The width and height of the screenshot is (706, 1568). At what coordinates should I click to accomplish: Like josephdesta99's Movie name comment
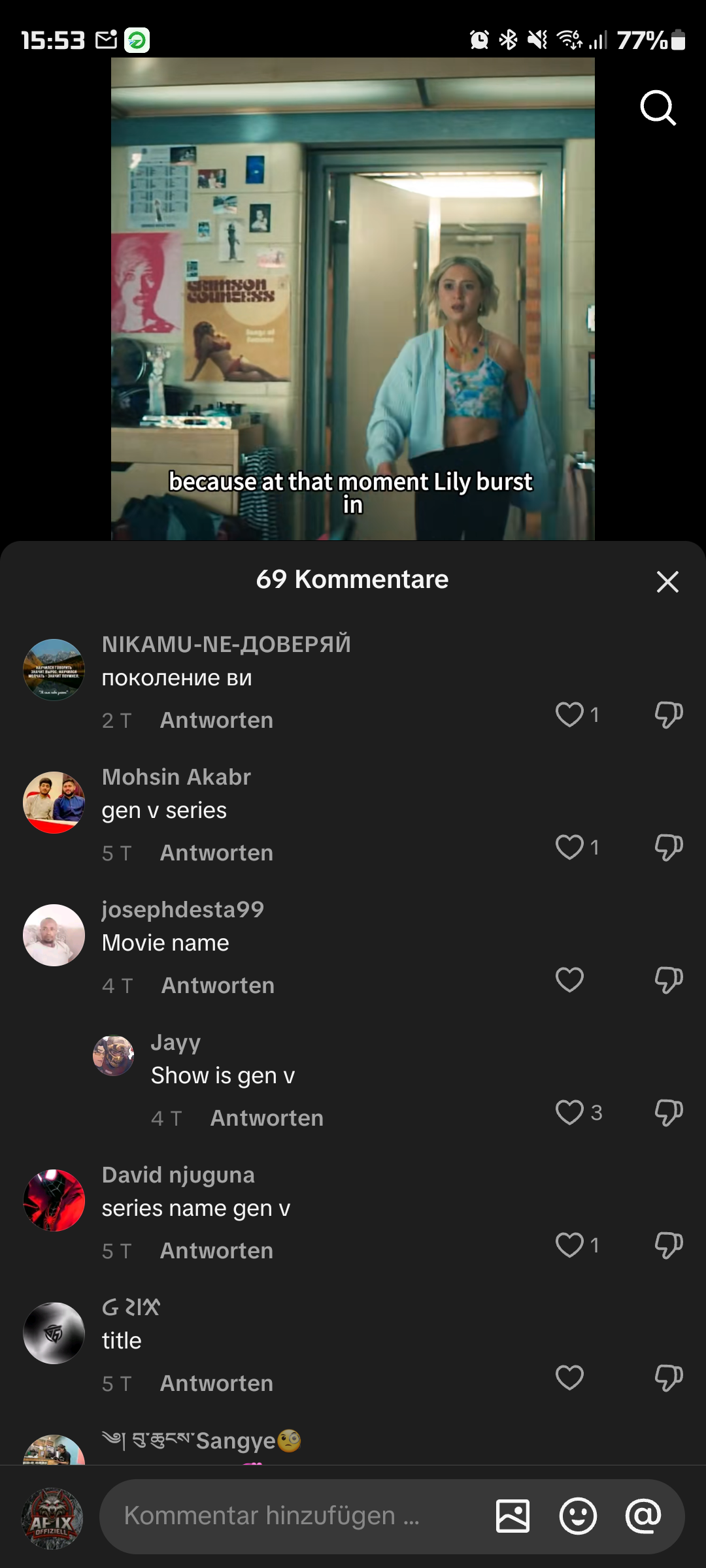[569, 979]
